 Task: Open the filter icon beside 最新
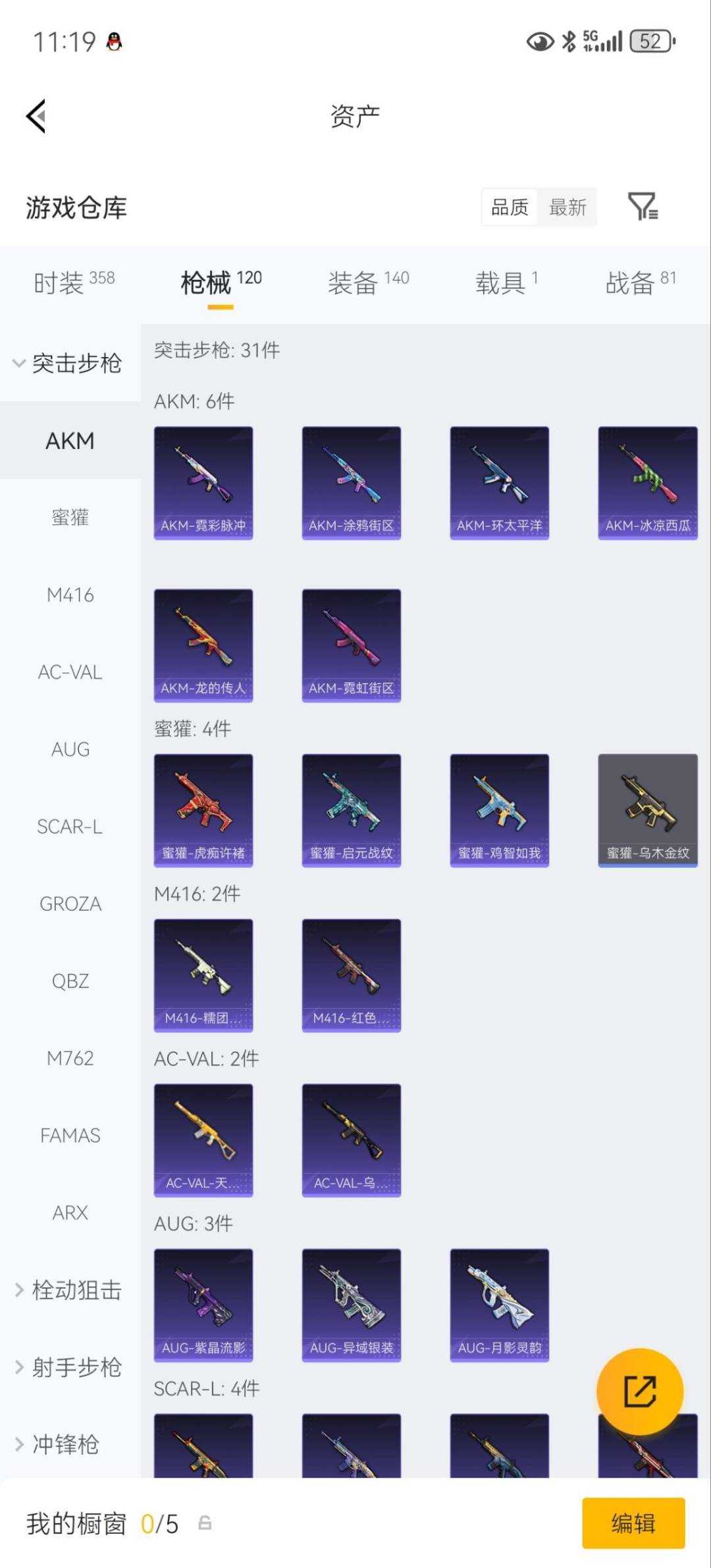coord(643,207)
